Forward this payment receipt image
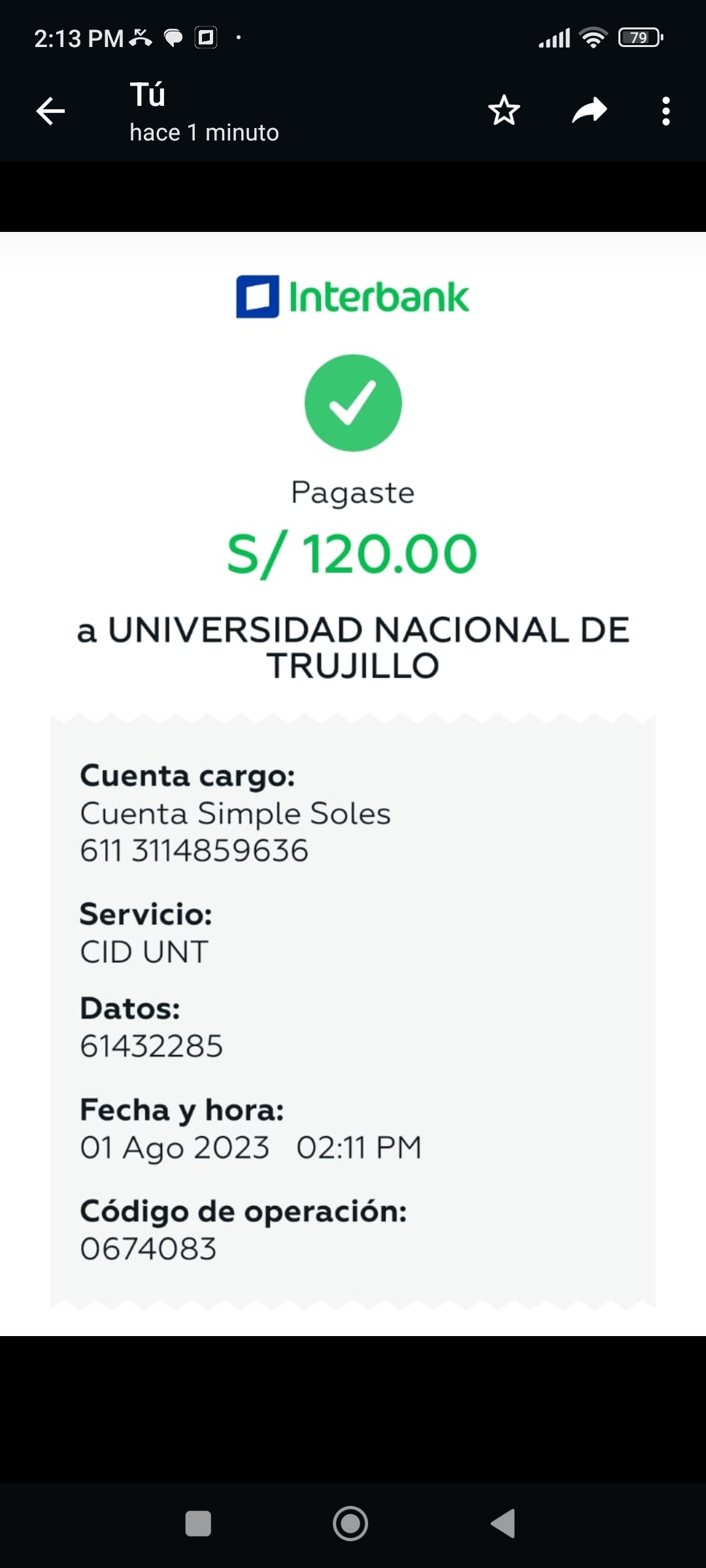Viewport: 706px width, 1568px height. pyautogui.click(x=589, y=110)
